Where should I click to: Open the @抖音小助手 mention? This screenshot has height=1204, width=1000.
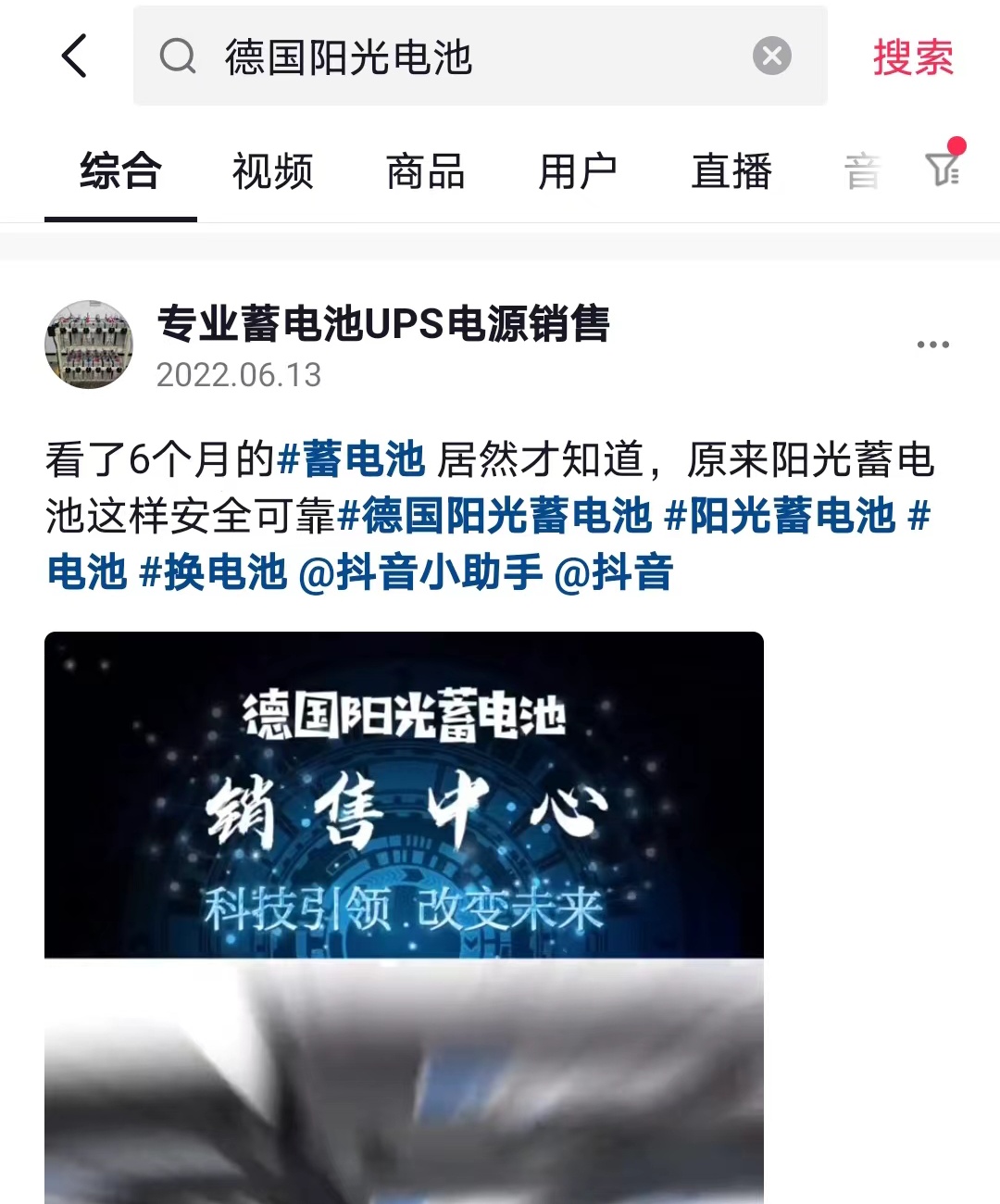(421, 572)
